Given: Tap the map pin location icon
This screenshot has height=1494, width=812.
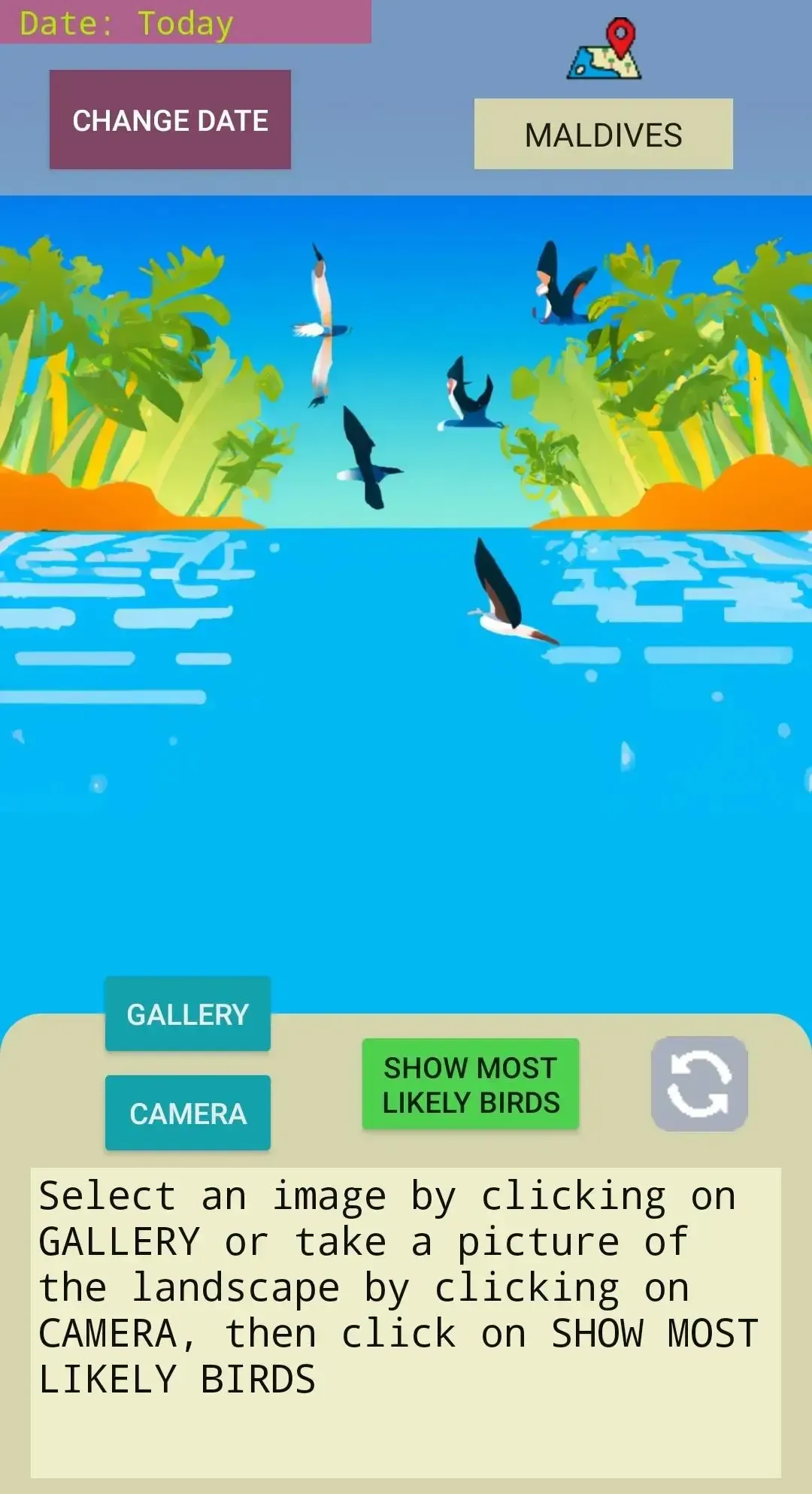Looking at the screenshot, I should coord(605,50).
